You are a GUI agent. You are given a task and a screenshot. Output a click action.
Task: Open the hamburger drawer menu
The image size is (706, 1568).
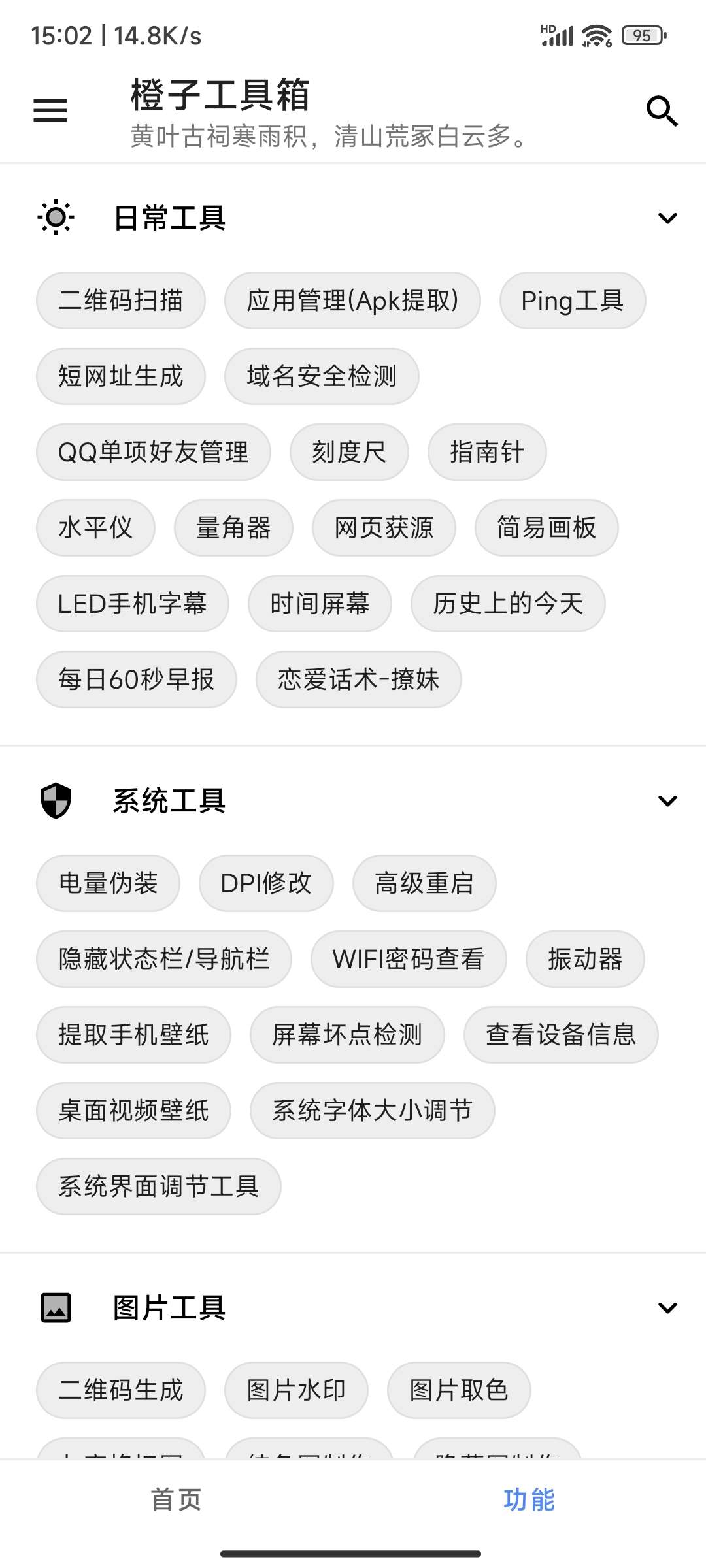(50, 110)
